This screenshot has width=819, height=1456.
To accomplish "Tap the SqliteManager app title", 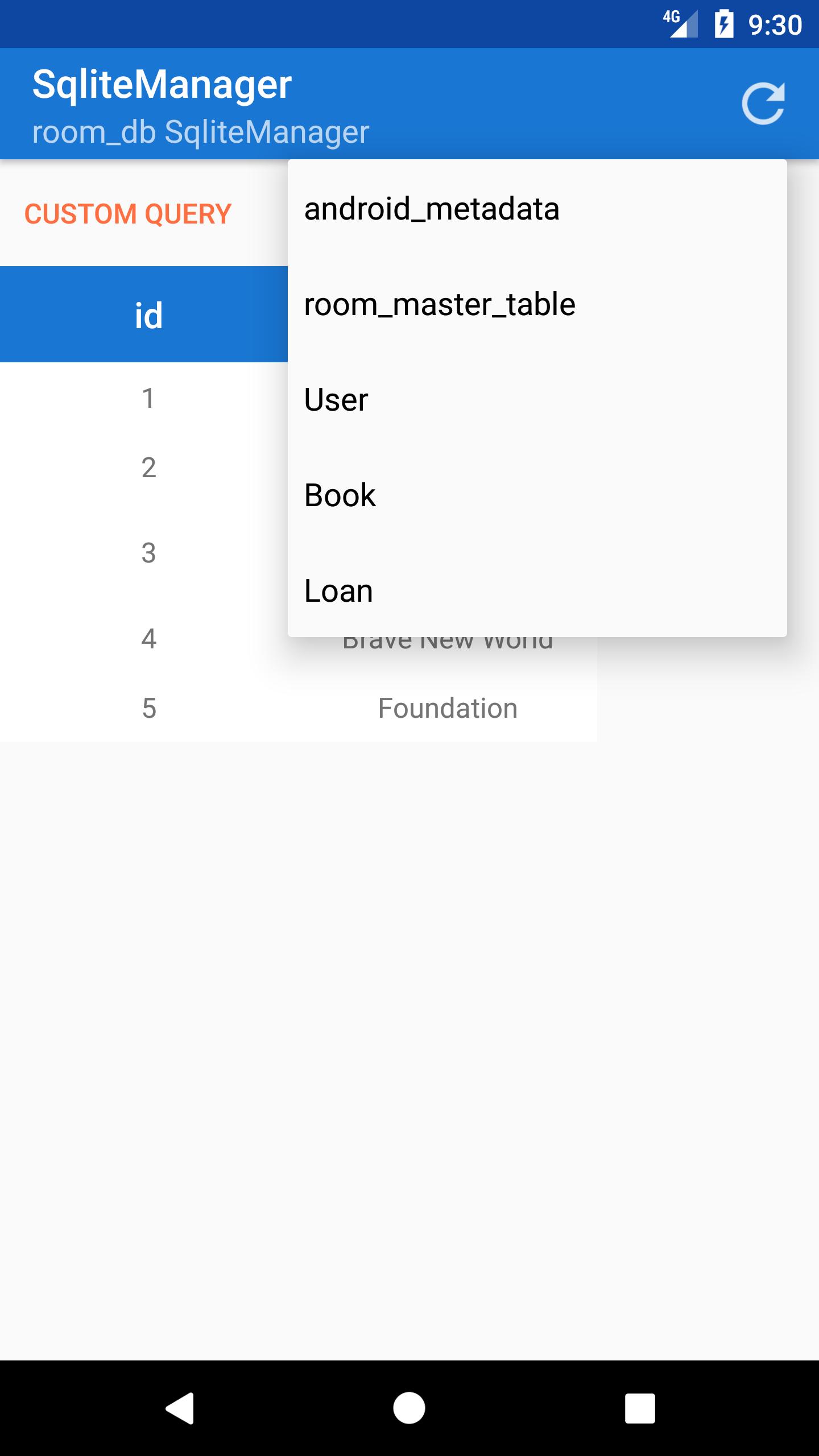I will (x=161, y=85).
